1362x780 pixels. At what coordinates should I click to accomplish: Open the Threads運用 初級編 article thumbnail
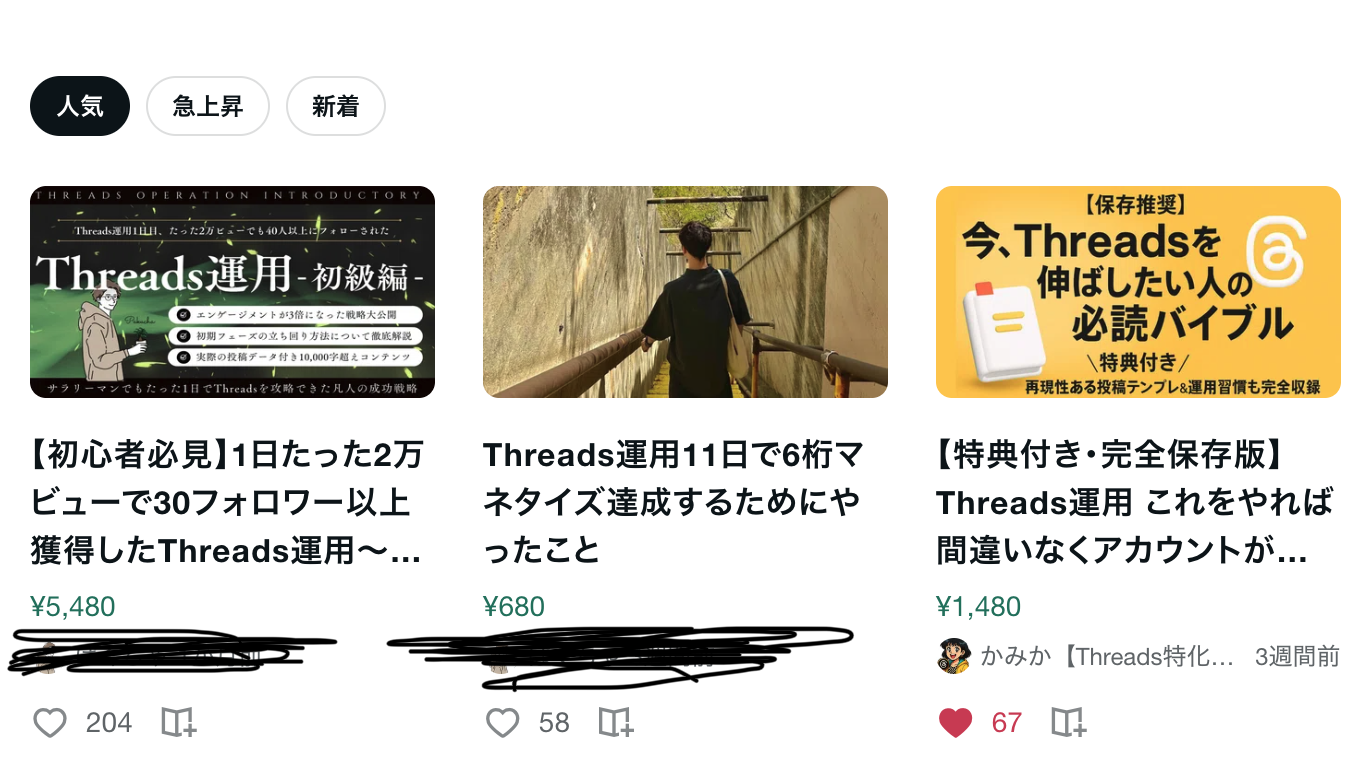[x=232, y=292]
